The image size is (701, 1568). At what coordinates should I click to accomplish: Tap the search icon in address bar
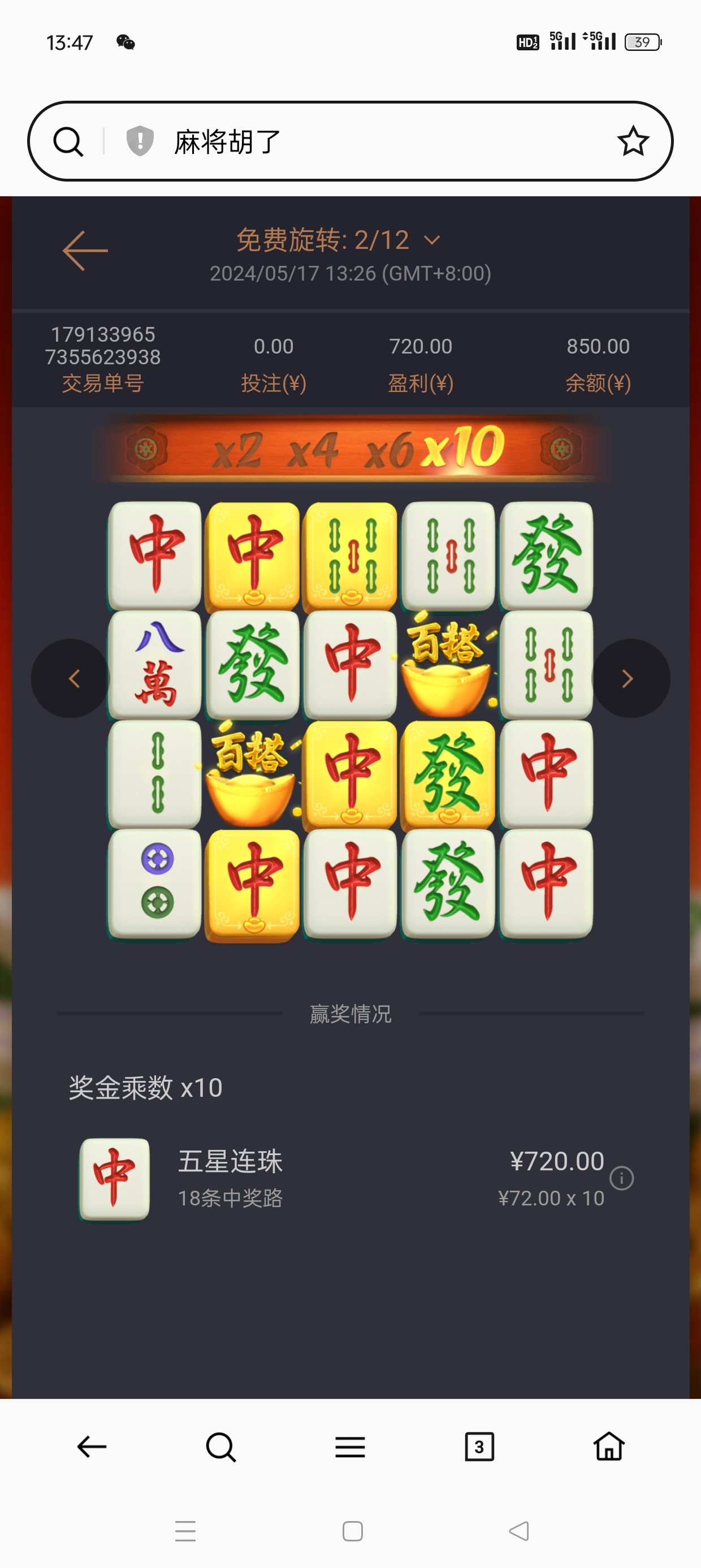tap(68, 142)
